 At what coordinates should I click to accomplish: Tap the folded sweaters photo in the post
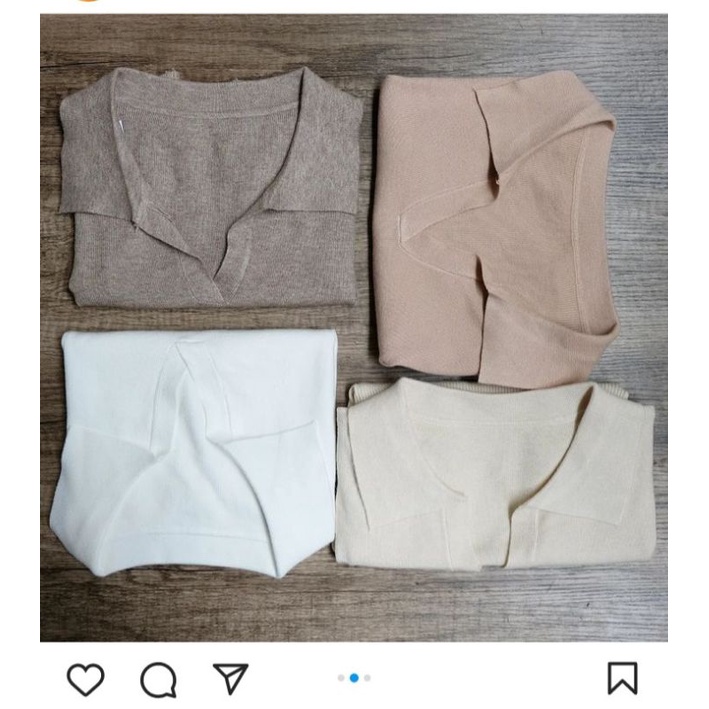(354, 327)
